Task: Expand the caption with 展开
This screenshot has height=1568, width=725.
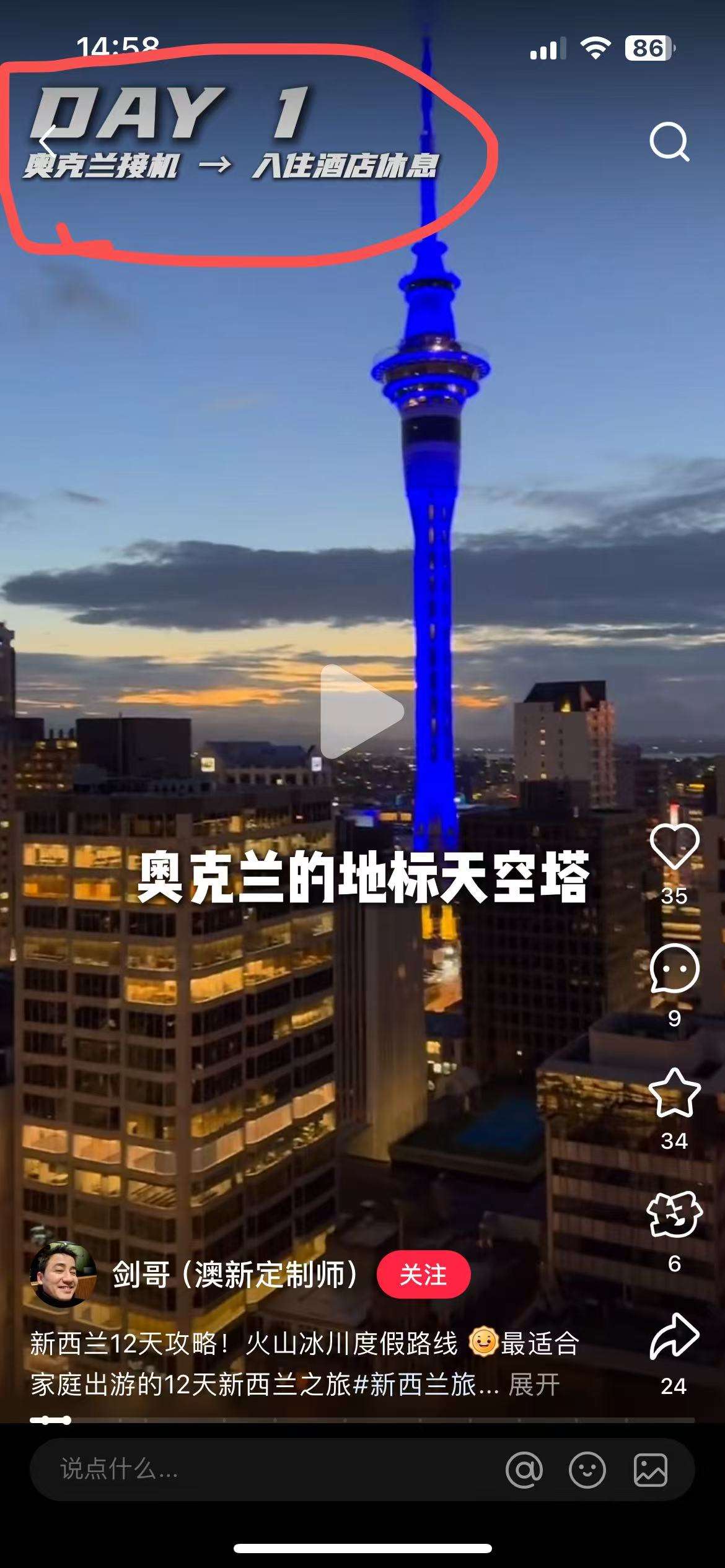Action: click(534, 1385)
